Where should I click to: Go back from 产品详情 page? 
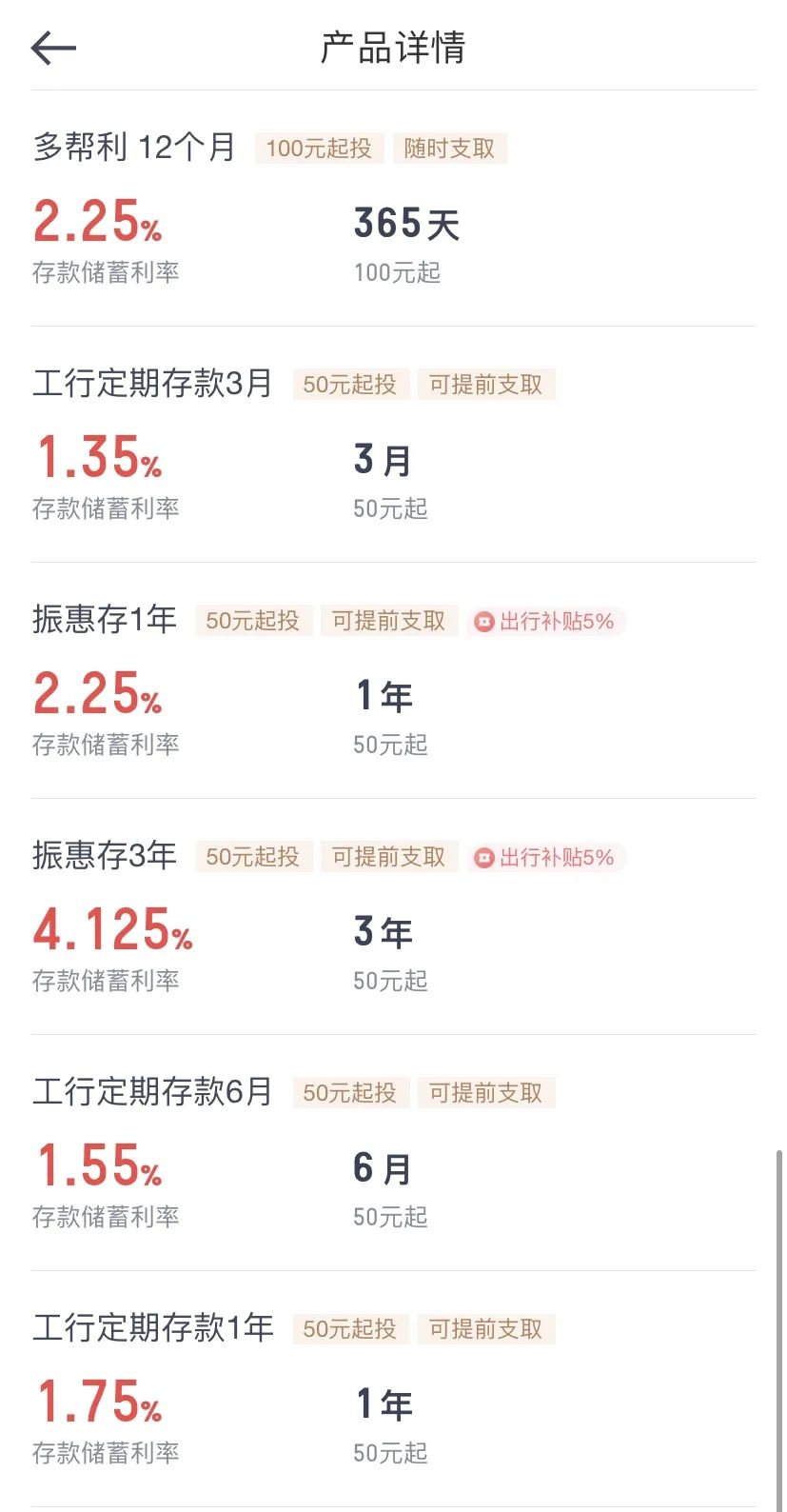tap(53, 48)
